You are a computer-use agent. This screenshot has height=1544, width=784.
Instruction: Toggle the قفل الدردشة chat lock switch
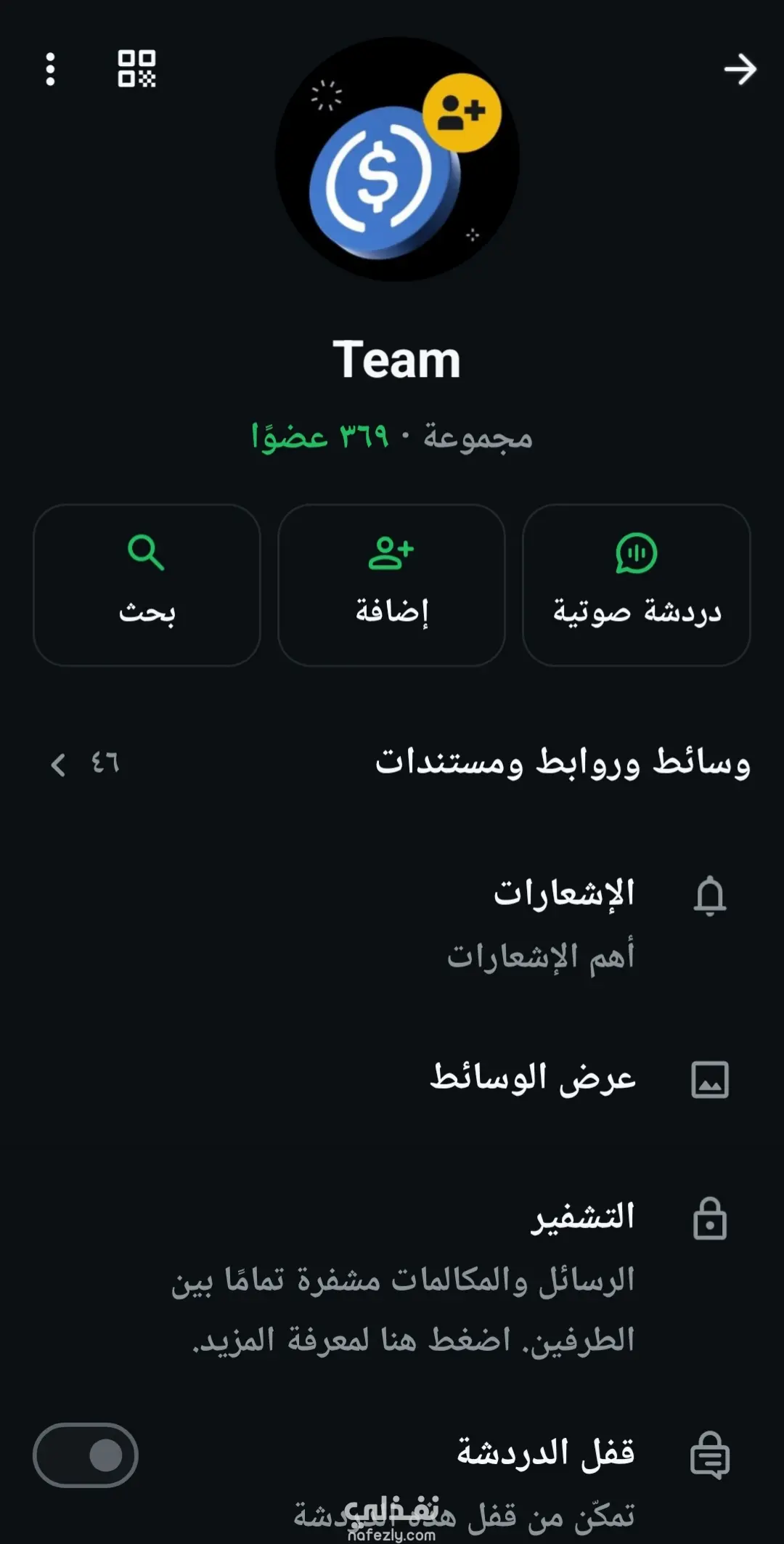coord(86,1455)
